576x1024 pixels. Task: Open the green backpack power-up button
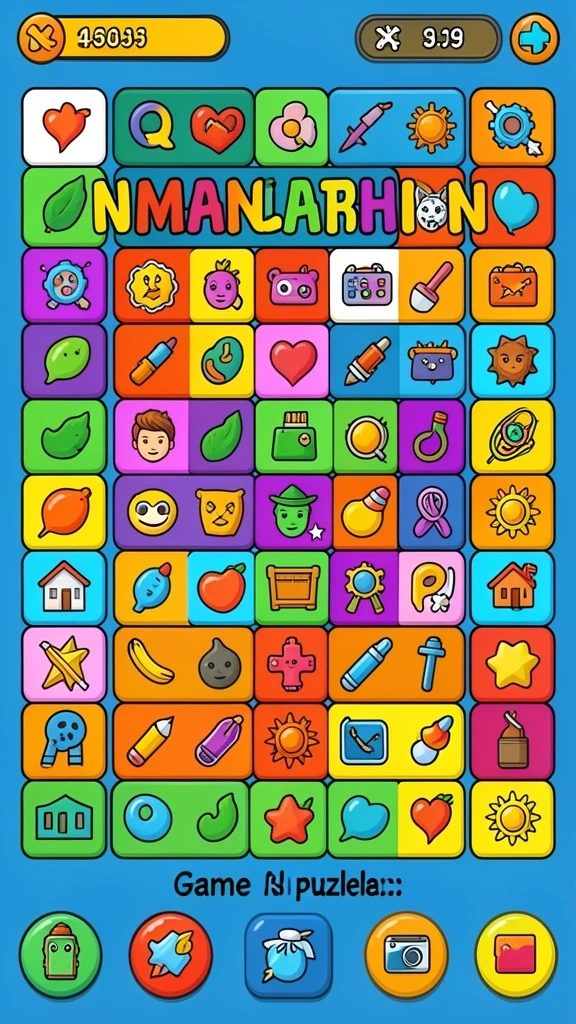click(60, 955)
